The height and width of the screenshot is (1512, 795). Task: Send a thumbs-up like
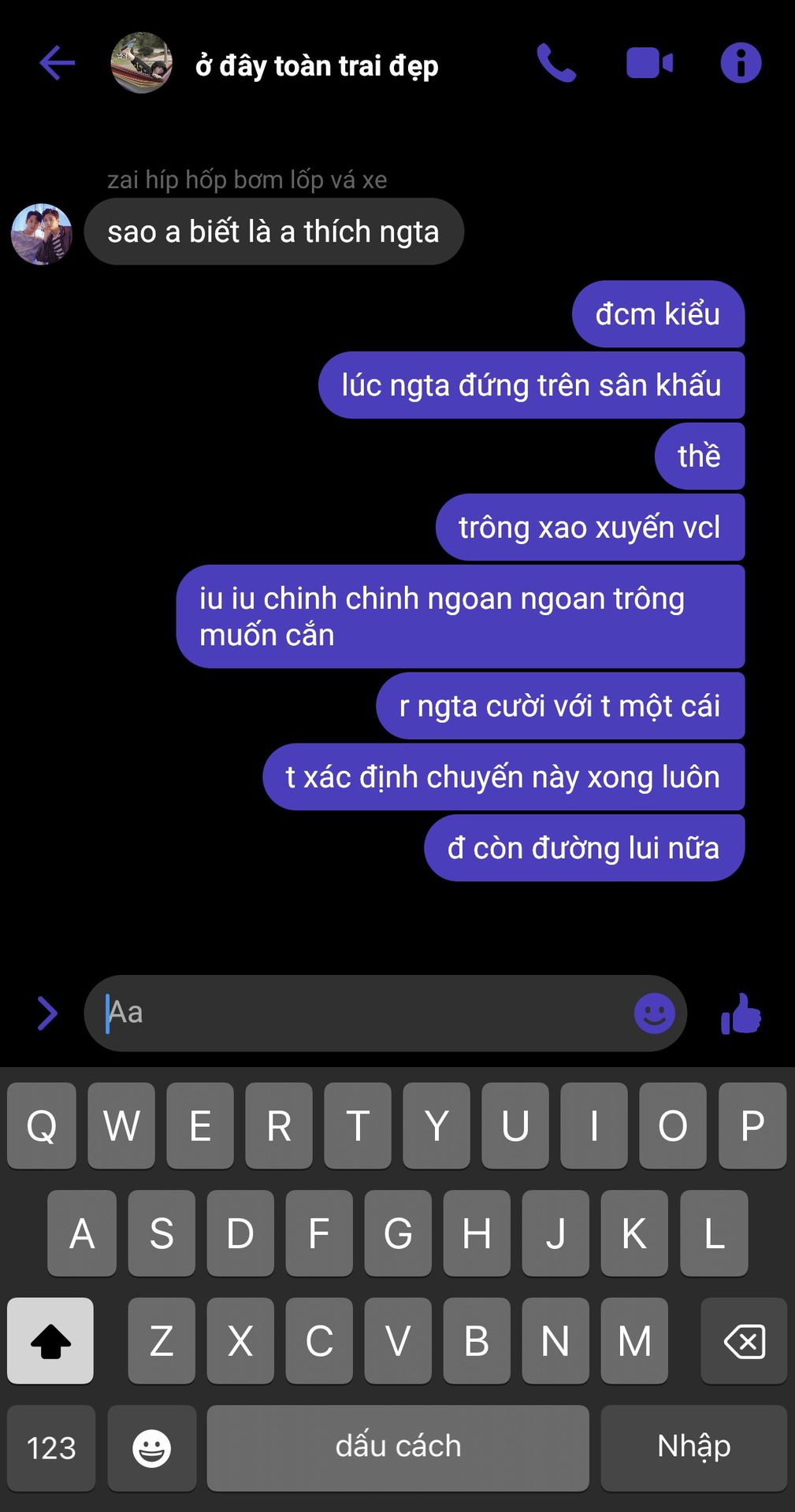(741, 1014)
